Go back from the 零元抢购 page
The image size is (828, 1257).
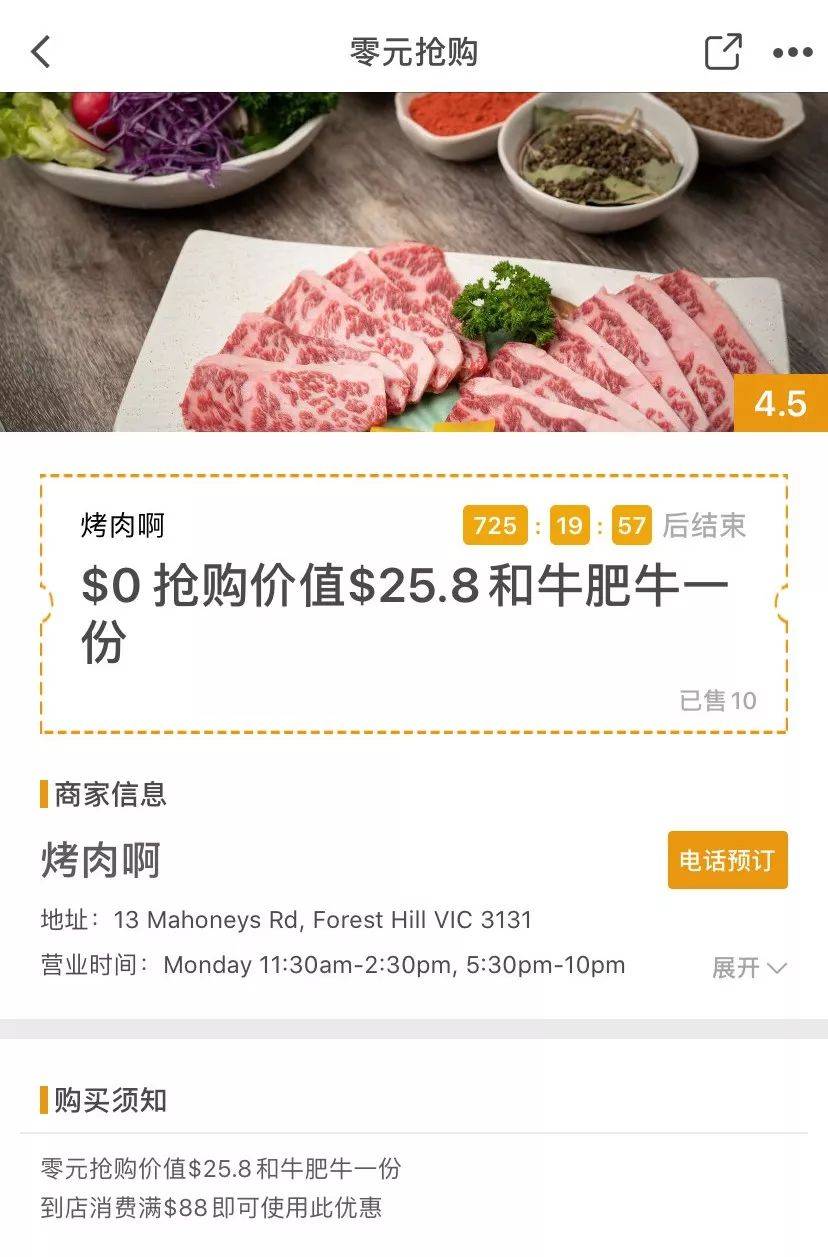click(41, 52)
